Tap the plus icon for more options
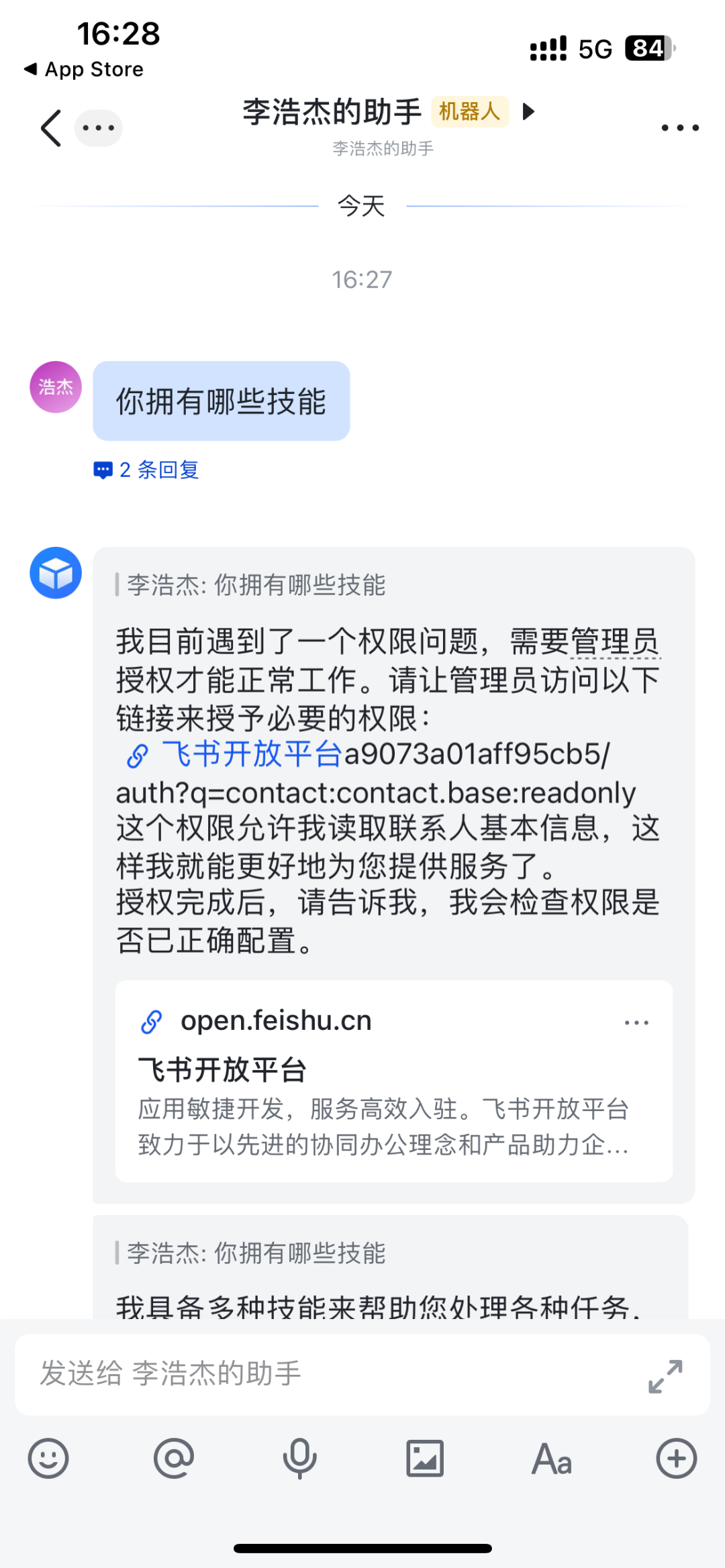725x1568 pixels. coord(675,1459)
